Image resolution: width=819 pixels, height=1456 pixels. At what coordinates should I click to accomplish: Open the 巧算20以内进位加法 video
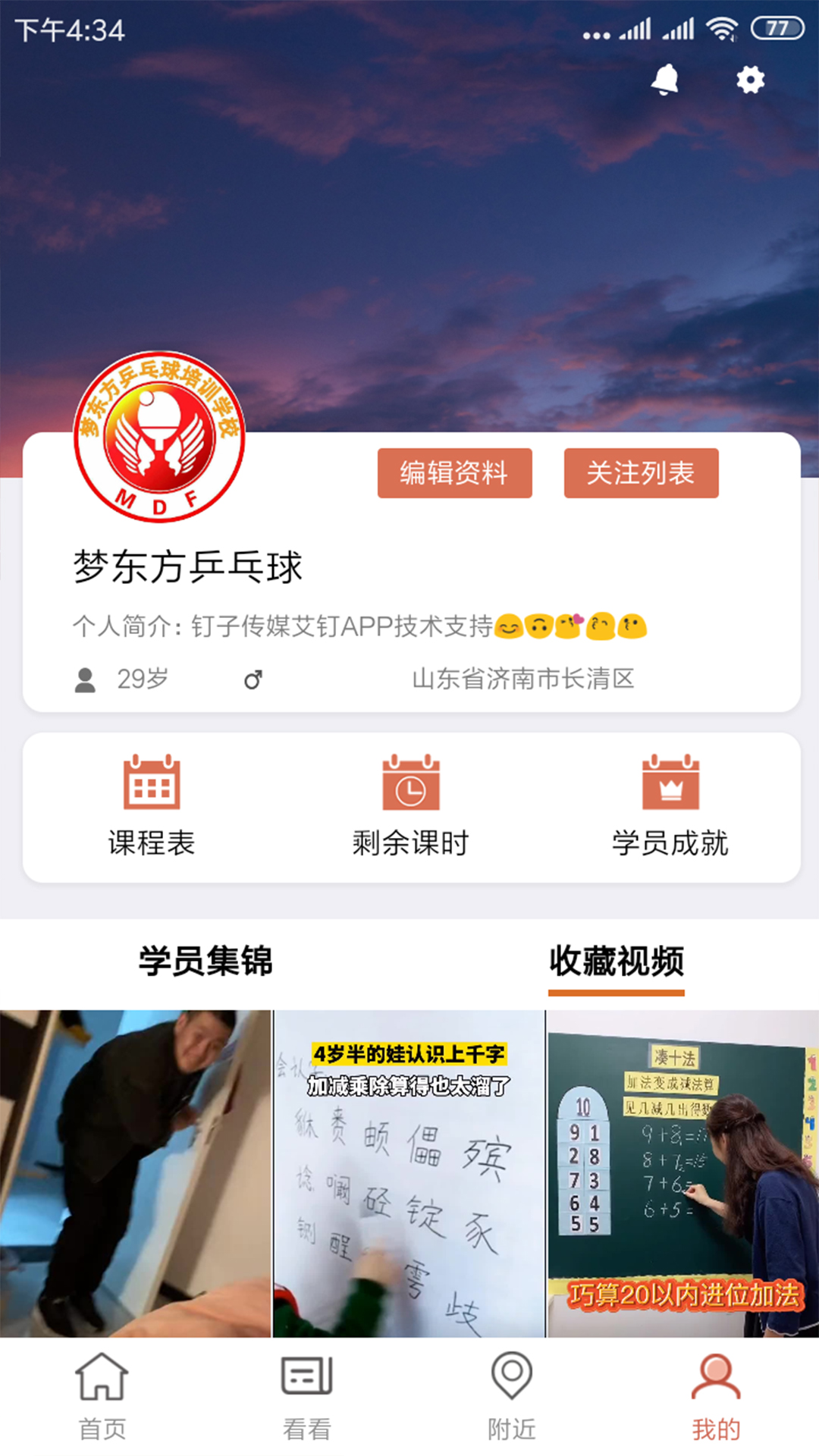coord(682,1172)
